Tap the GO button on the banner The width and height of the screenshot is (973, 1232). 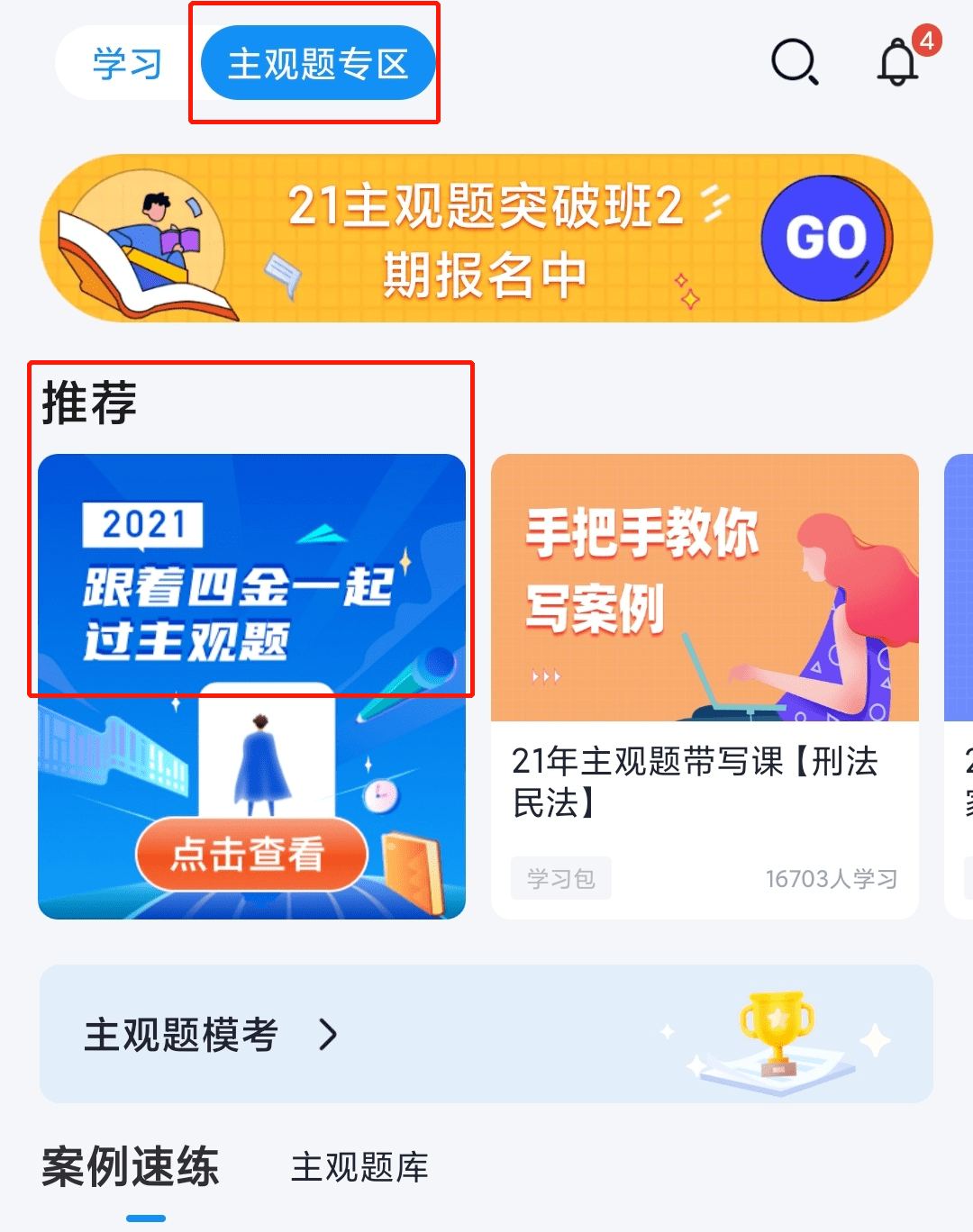[826, 238]
